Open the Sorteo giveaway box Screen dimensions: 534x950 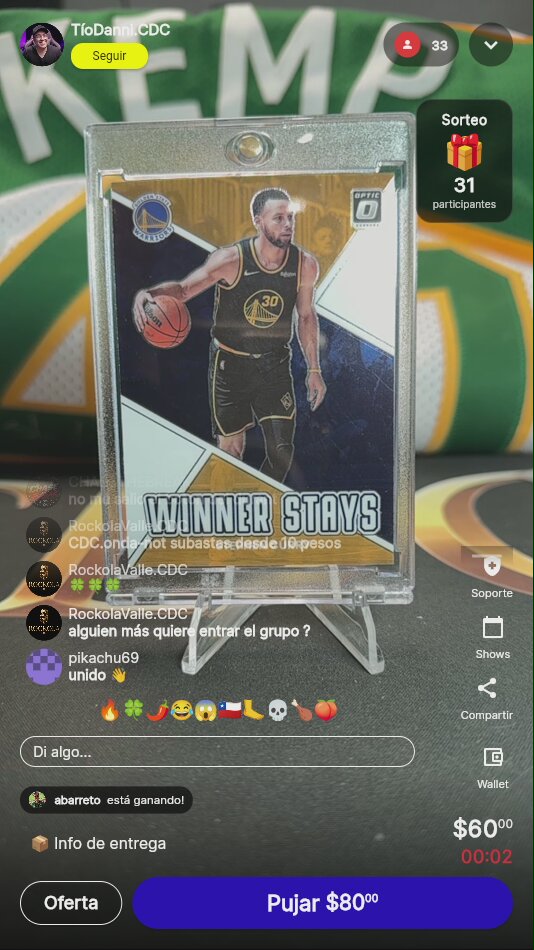coord(464,161)
